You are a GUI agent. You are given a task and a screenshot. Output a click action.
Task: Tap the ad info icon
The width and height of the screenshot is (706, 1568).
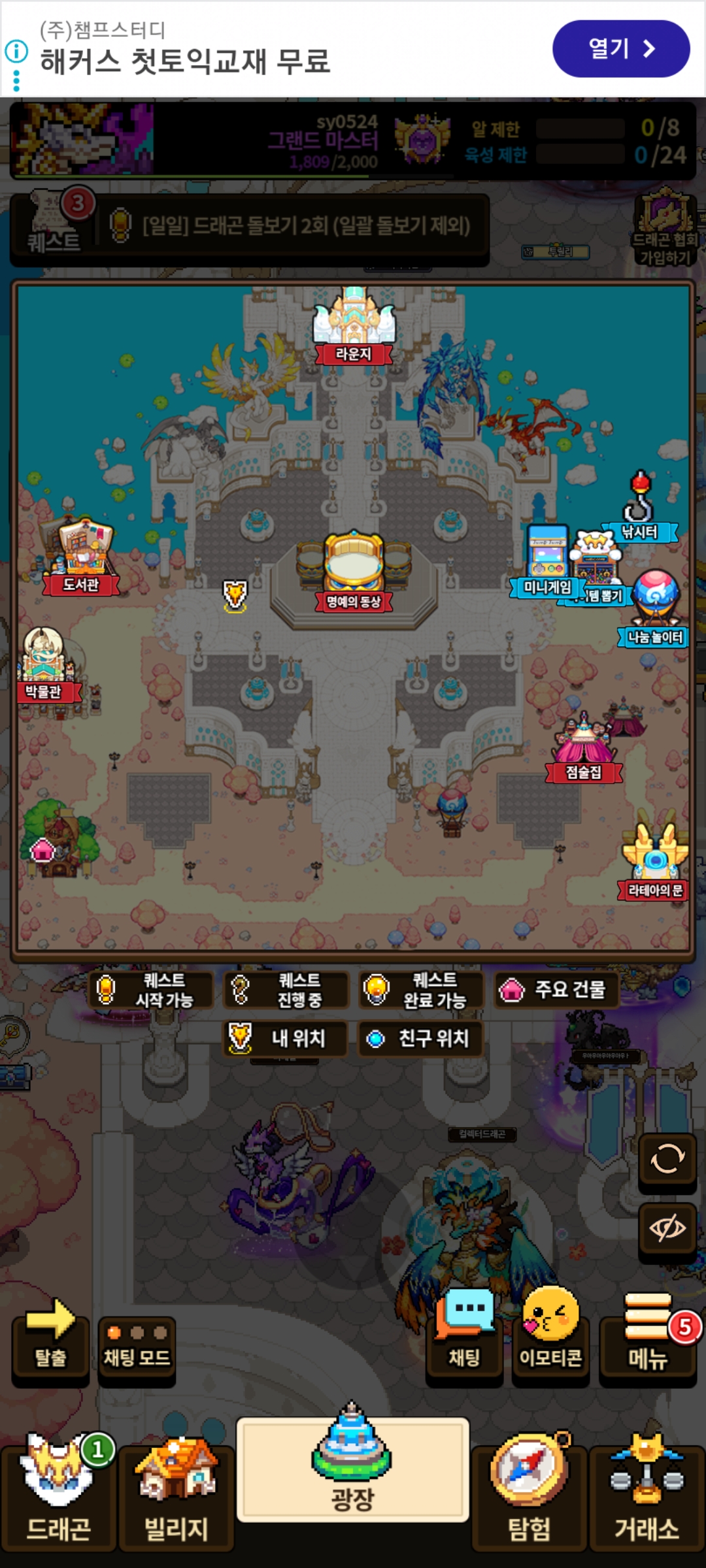[x=16, y=51]
